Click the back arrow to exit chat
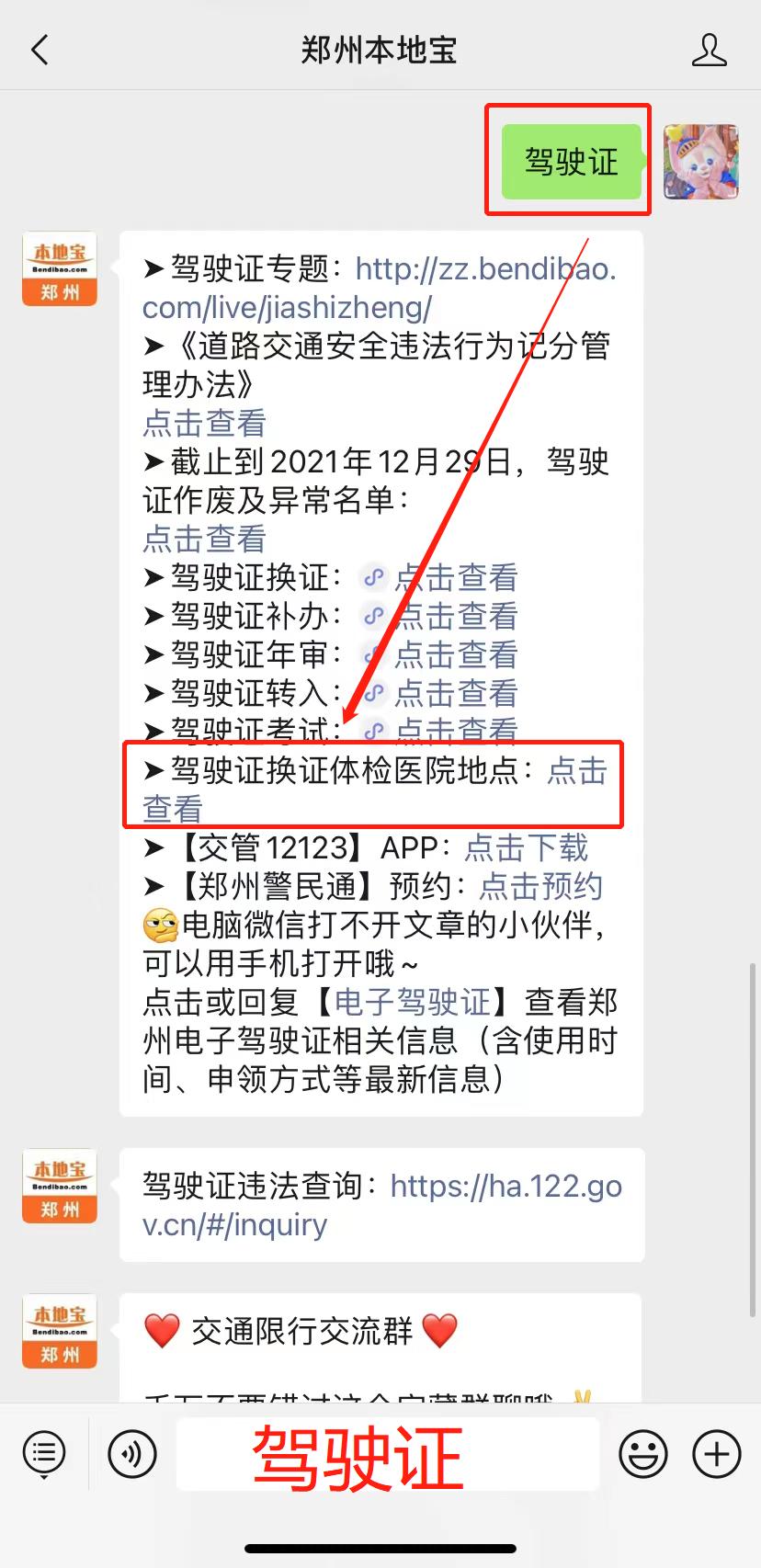This screenshot has width=761, height=1568. [x=39, y=51]
